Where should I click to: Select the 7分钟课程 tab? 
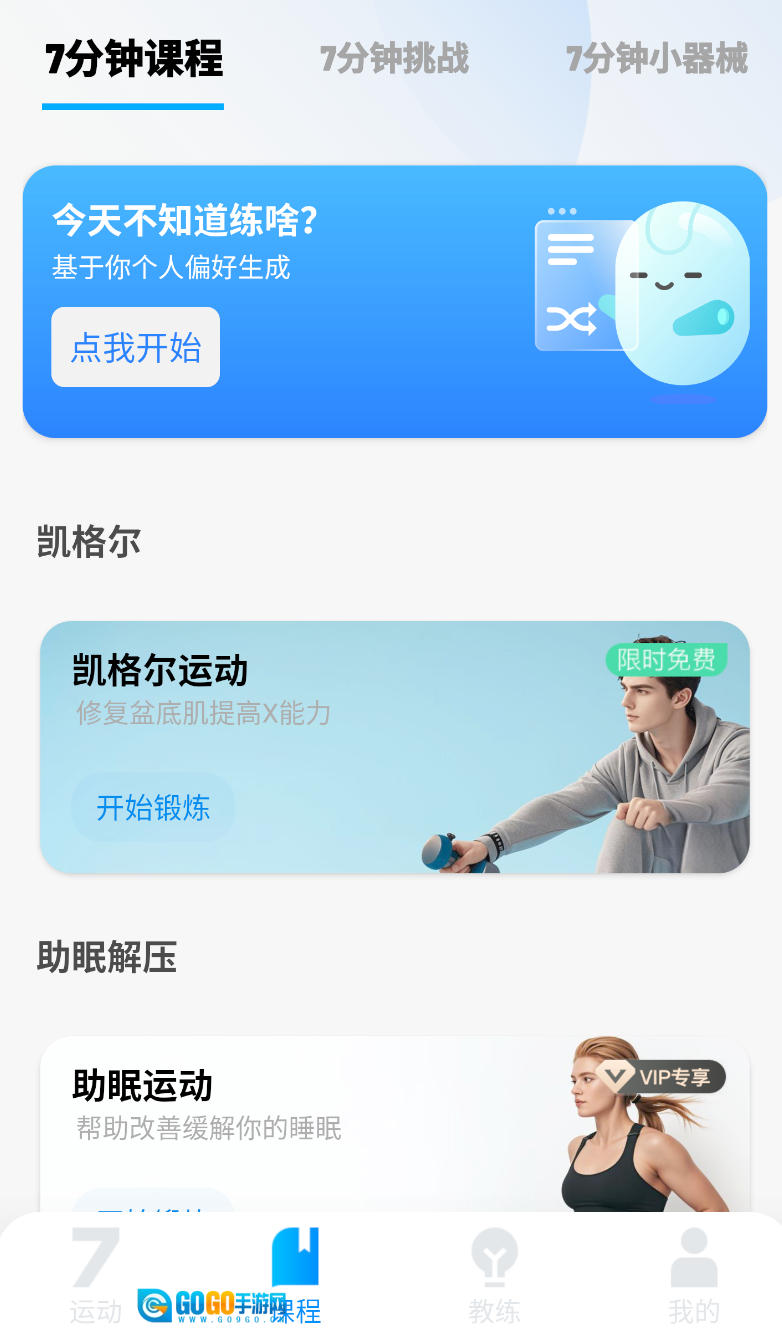(x=133, y=60)
